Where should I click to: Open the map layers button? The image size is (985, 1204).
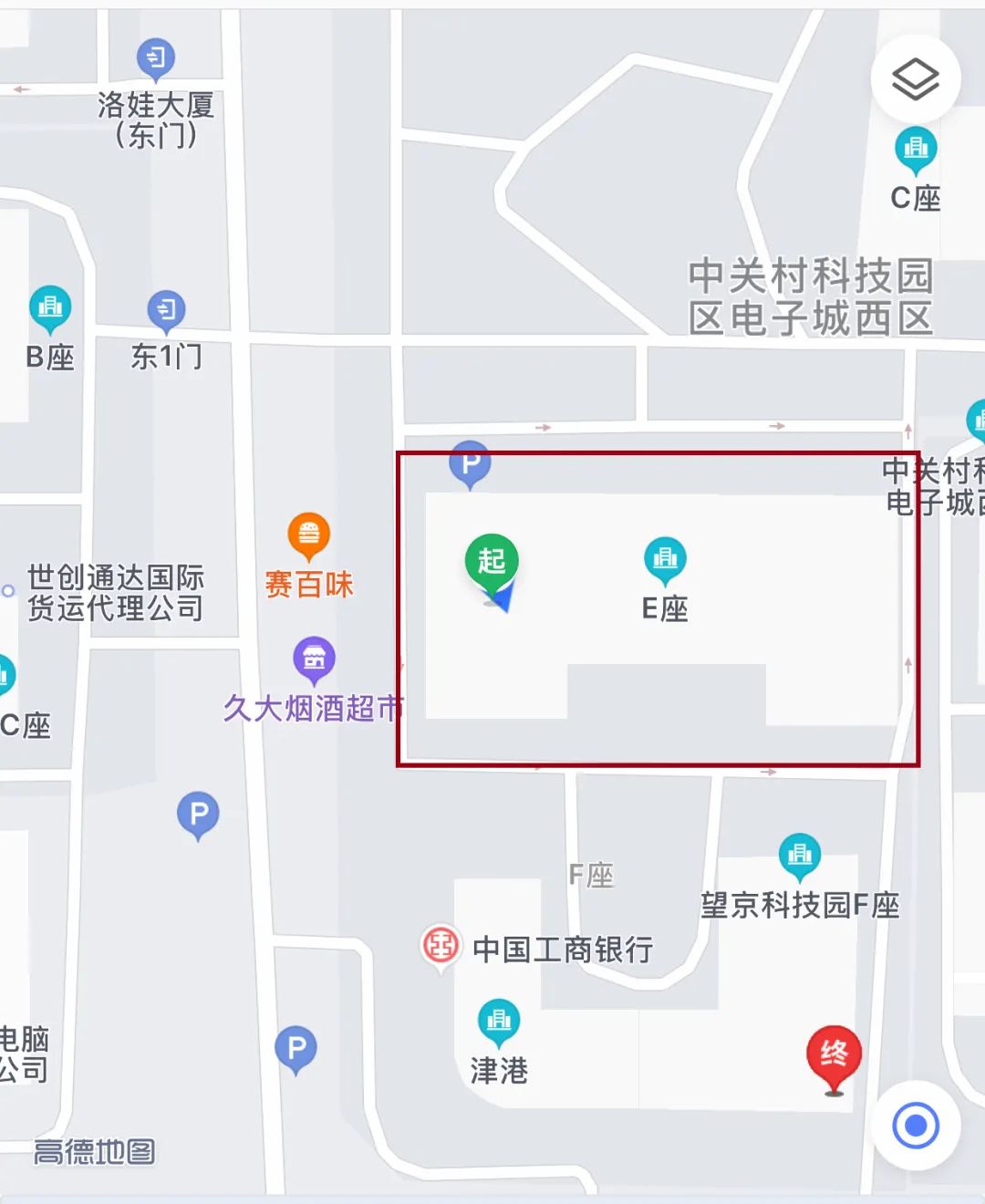[x=915, y=80]
